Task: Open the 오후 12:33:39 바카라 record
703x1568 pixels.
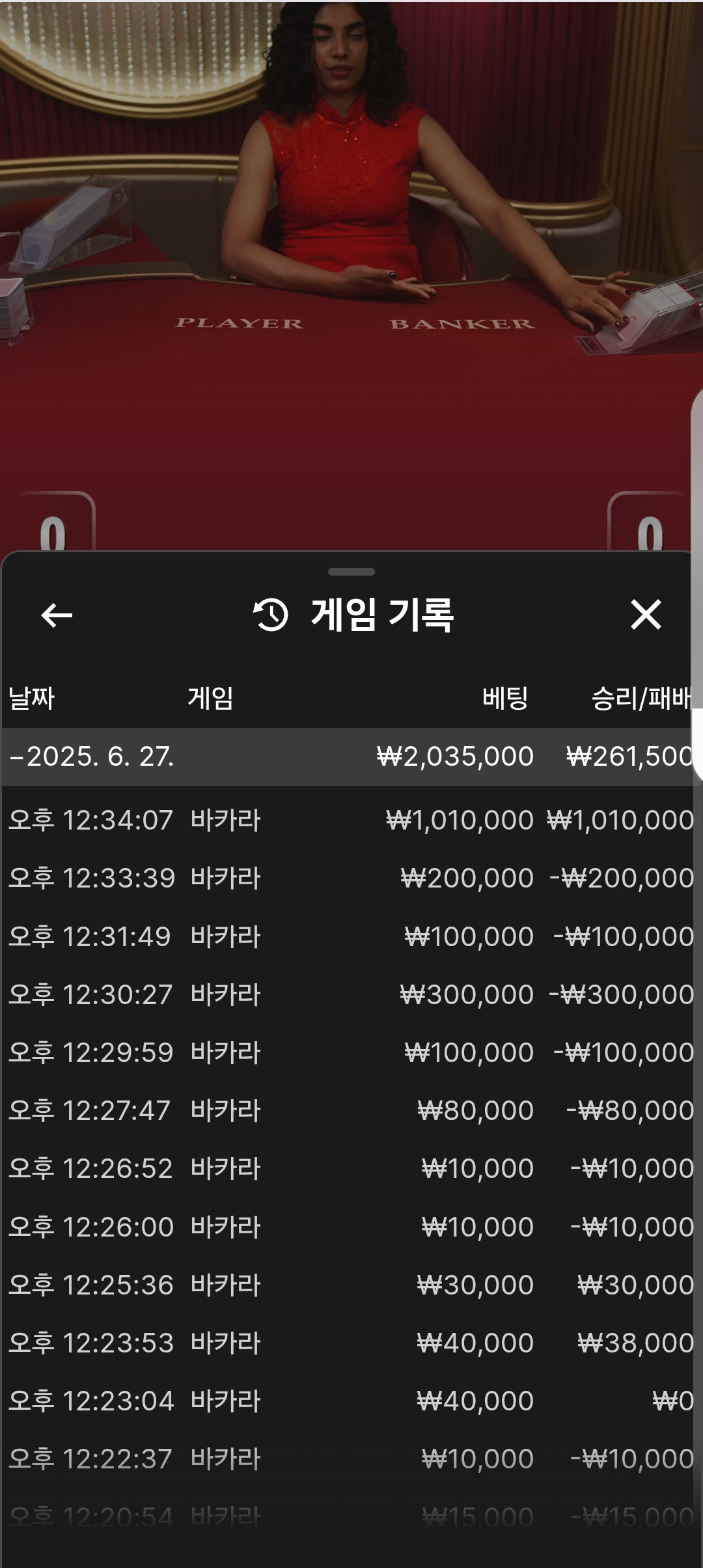Action: [x=348, y=878]
